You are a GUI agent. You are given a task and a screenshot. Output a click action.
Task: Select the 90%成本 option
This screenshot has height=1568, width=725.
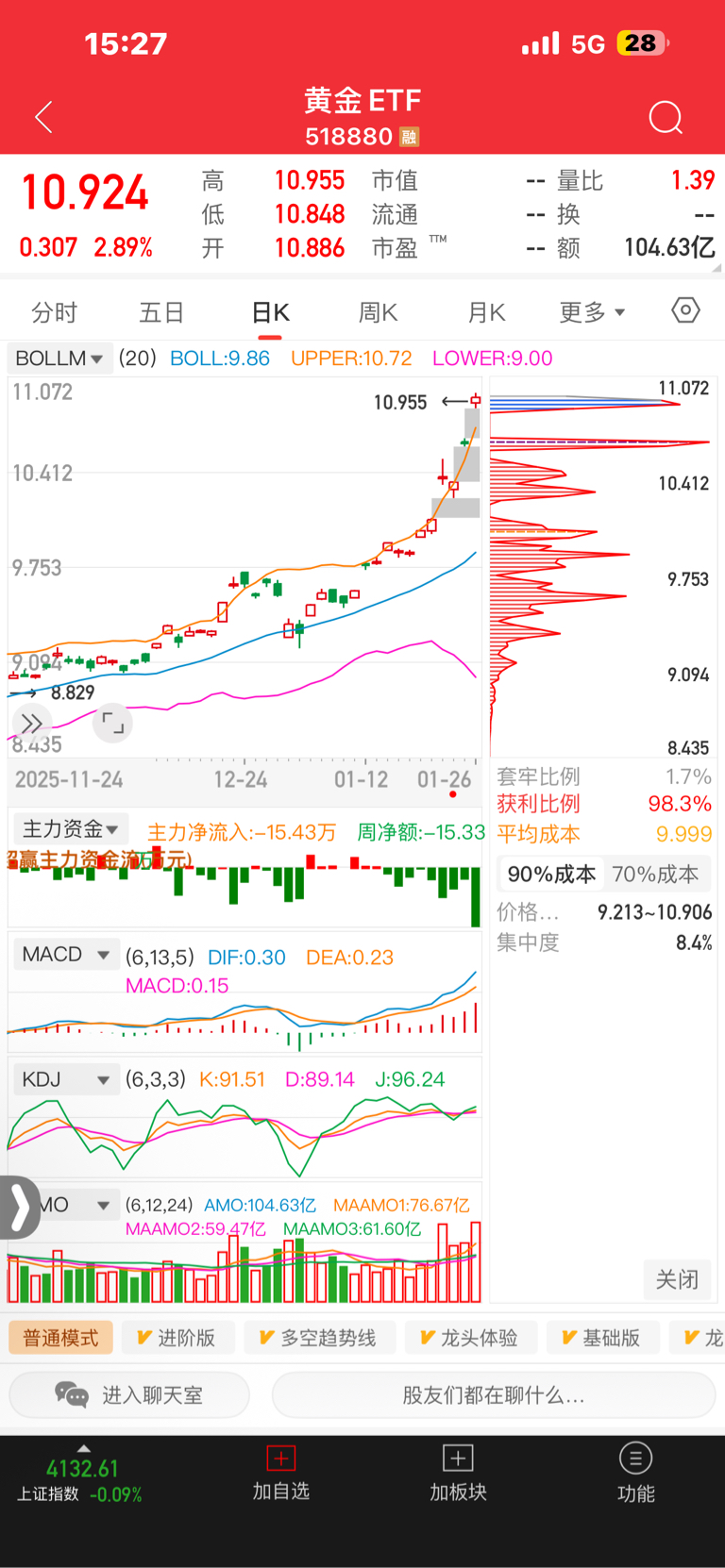(x=550, y=874)
